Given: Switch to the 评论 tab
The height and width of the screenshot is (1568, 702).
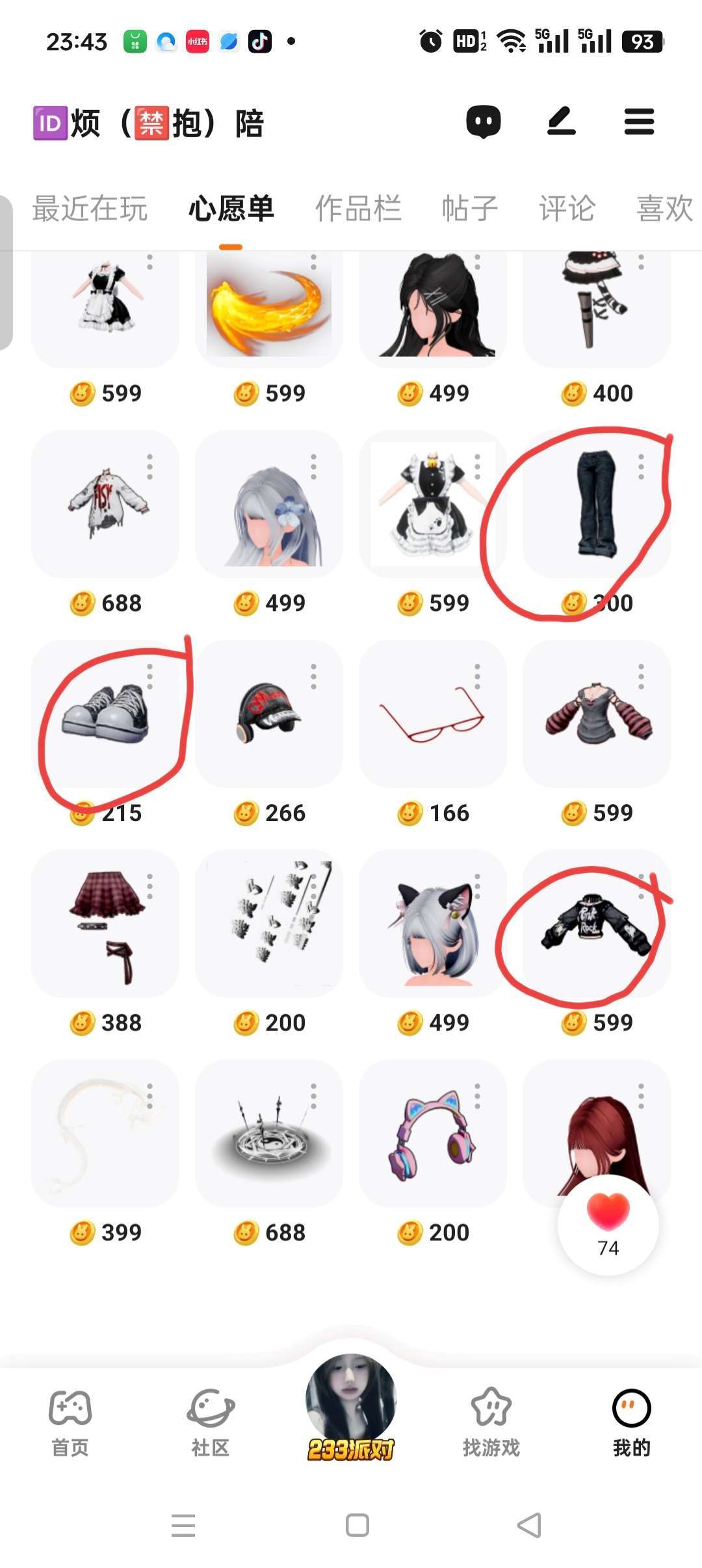Looking at the screenshot, I should (x=567, y=209).
